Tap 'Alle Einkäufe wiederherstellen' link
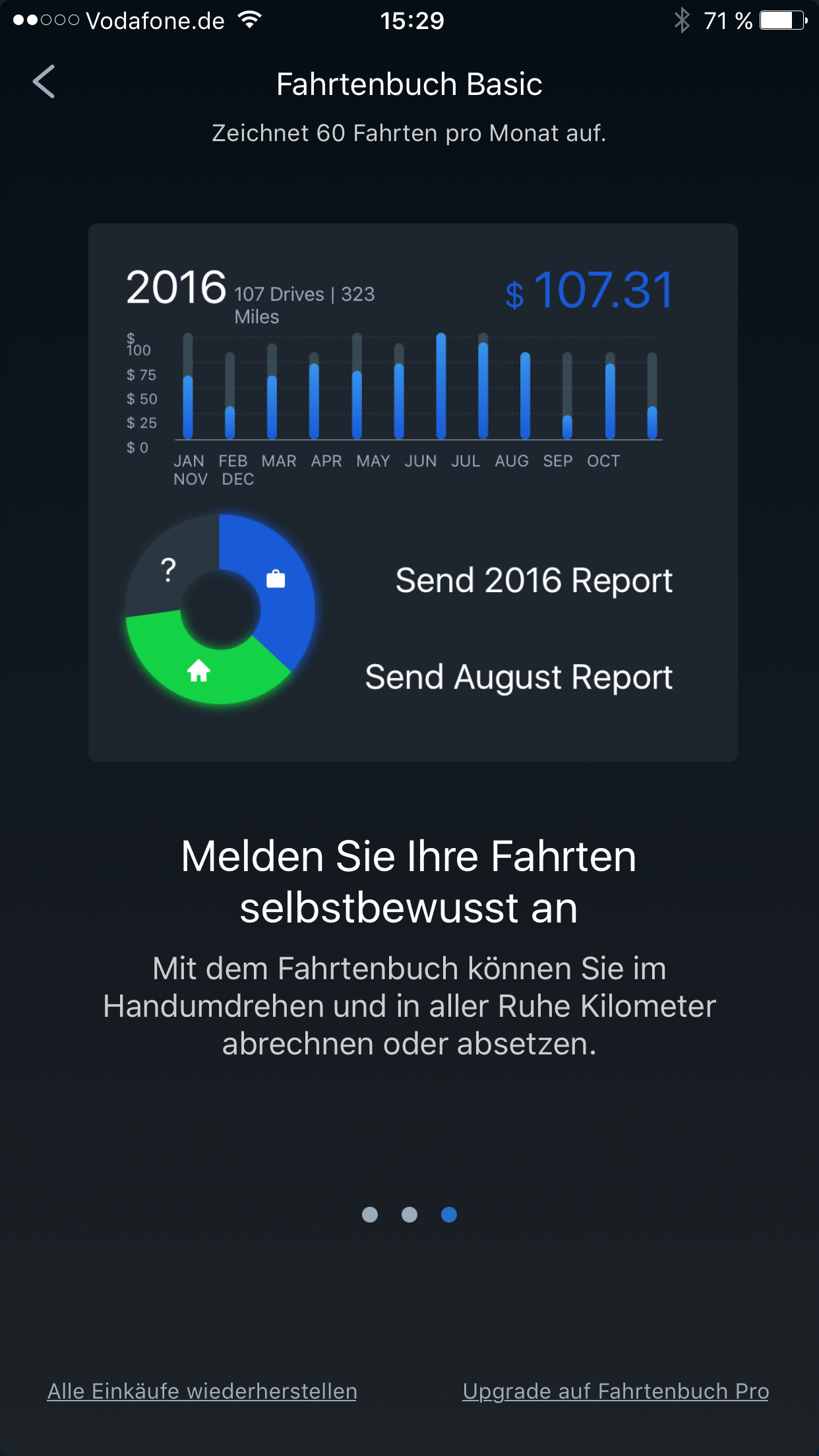 coord(202,1391)
